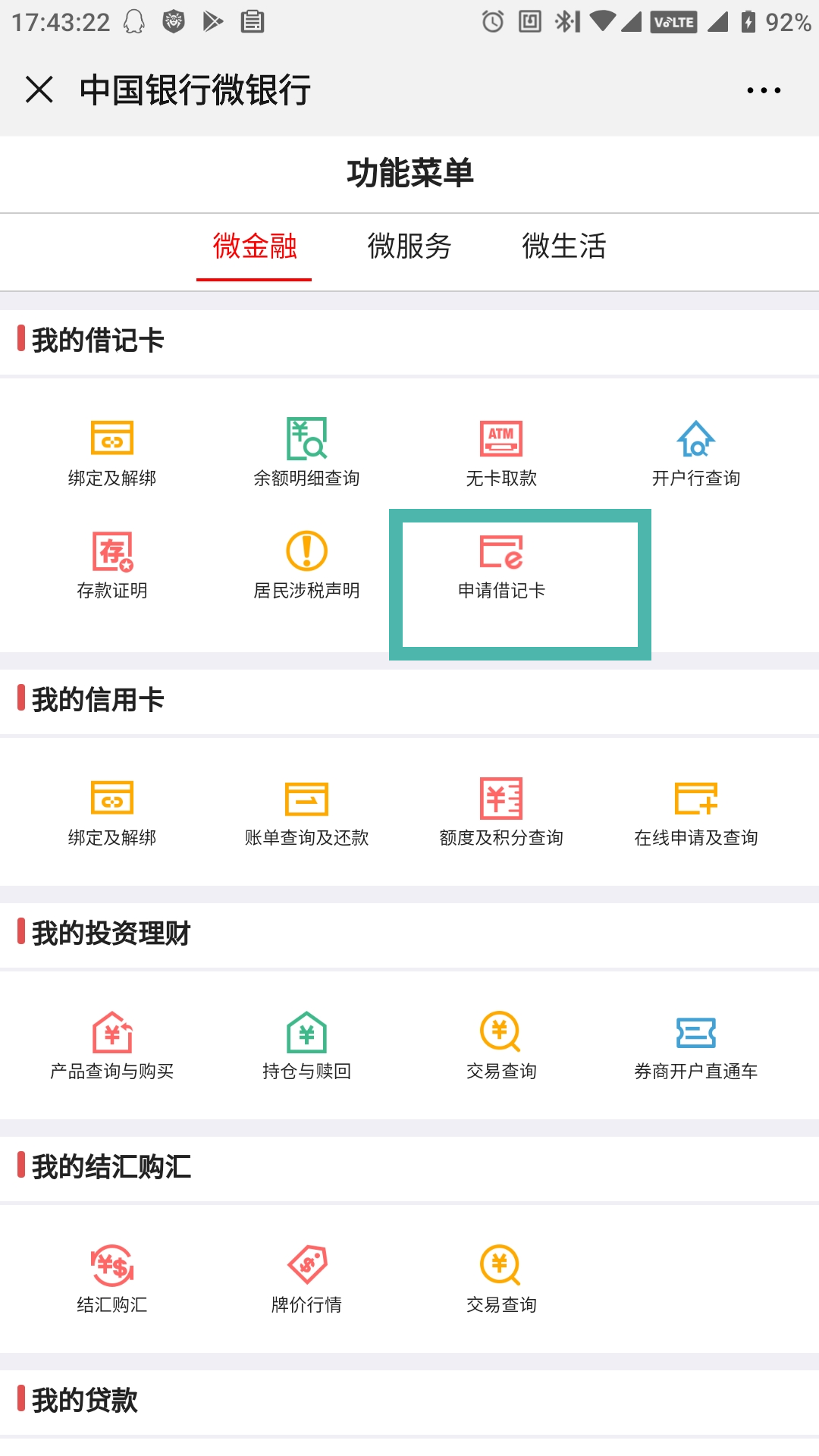The image size is (819, 1456).
Task: Open 开户行查询
Action: tap(696, 453)
